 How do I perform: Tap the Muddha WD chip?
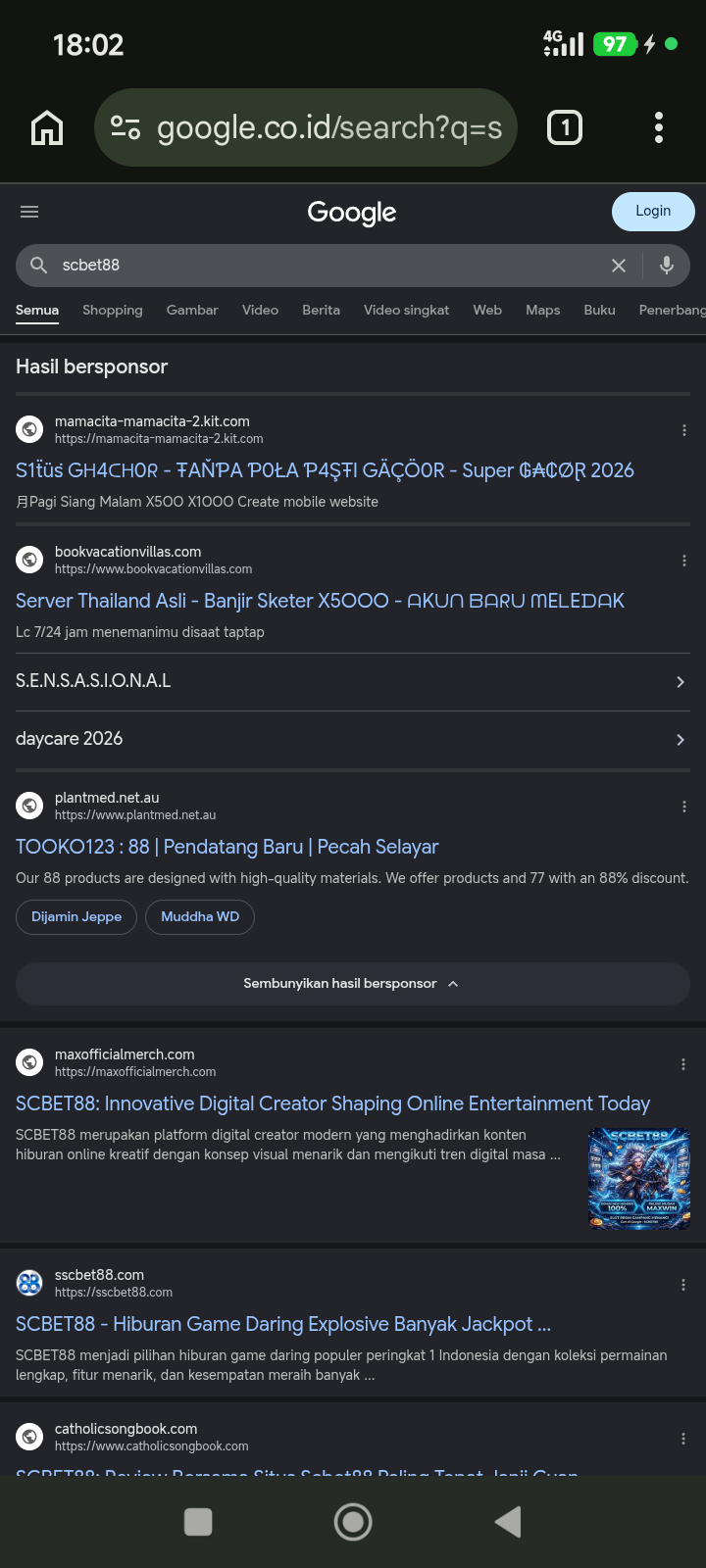pos(200,916)
